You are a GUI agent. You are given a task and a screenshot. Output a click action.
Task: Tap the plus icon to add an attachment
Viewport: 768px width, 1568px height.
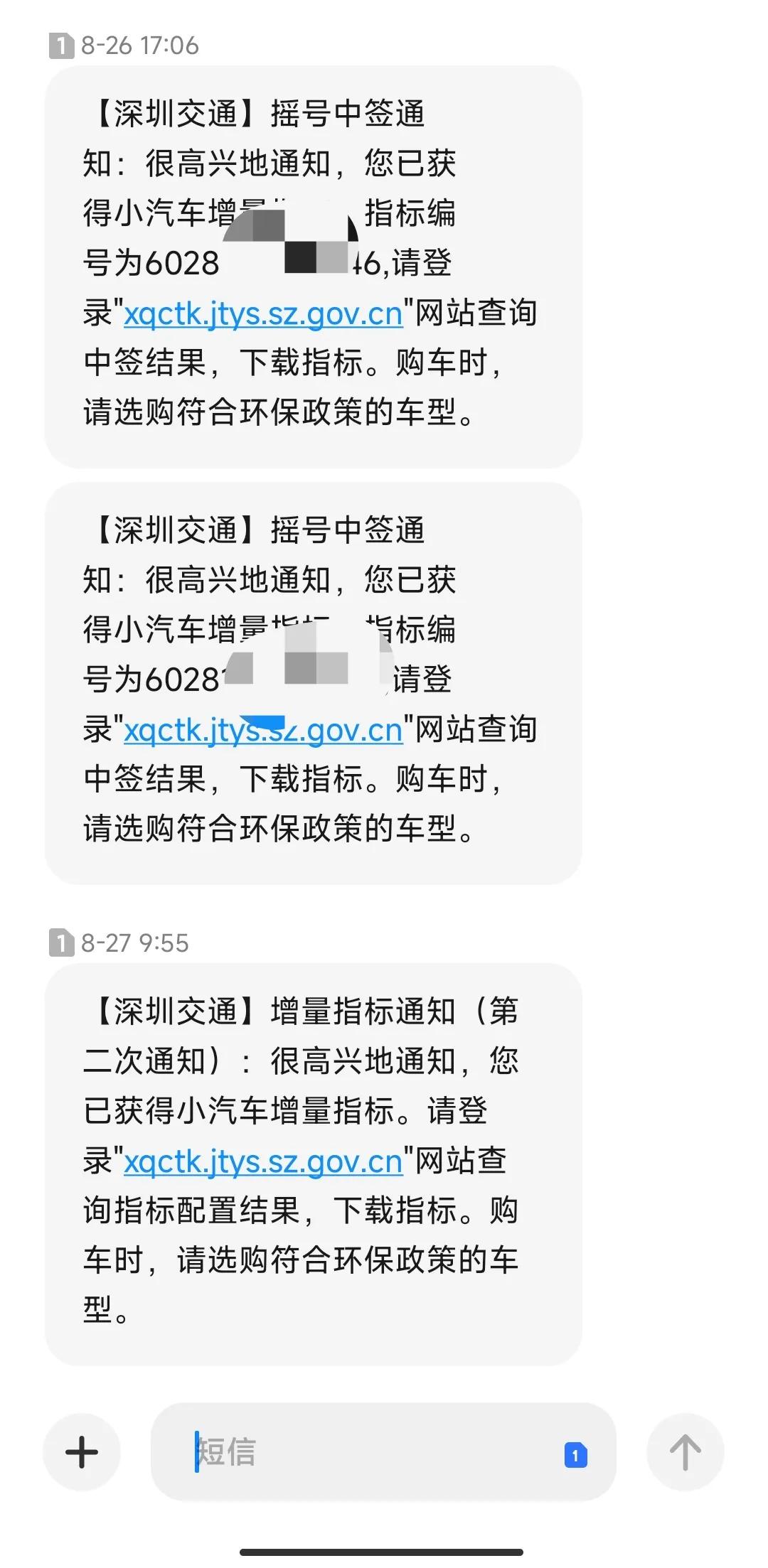(80, 1451)
